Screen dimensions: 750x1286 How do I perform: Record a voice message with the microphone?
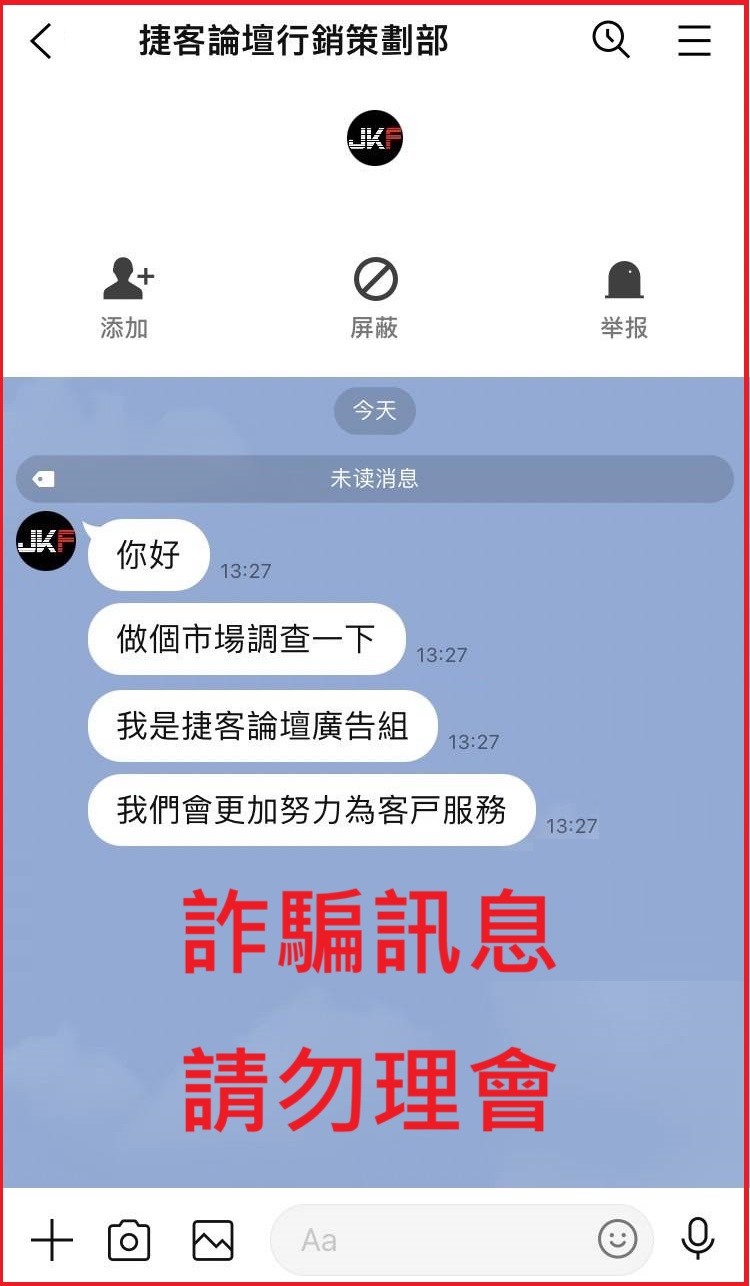pyautogui.click(x=697, y=1240)
